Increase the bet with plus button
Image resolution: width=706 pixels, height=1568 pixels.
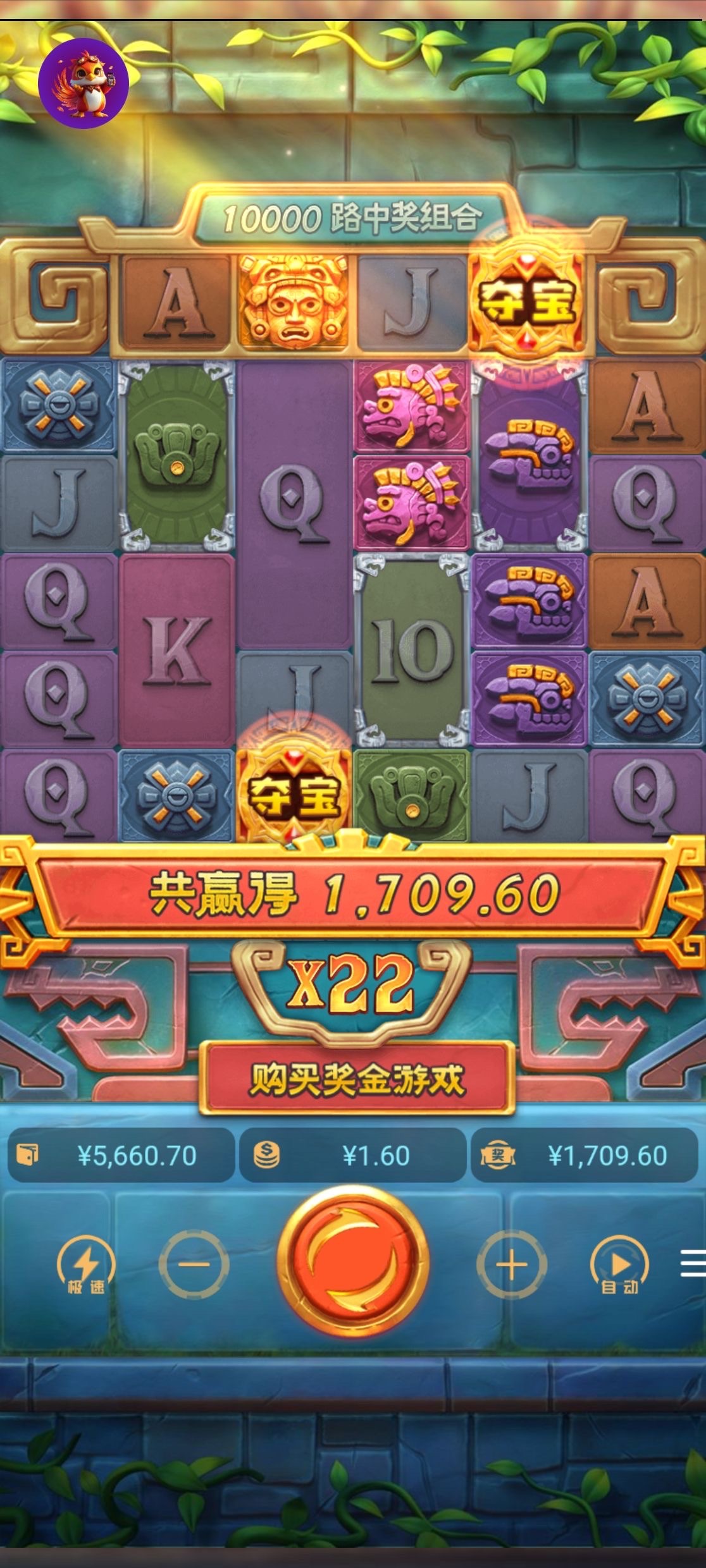pos(511,1264)
